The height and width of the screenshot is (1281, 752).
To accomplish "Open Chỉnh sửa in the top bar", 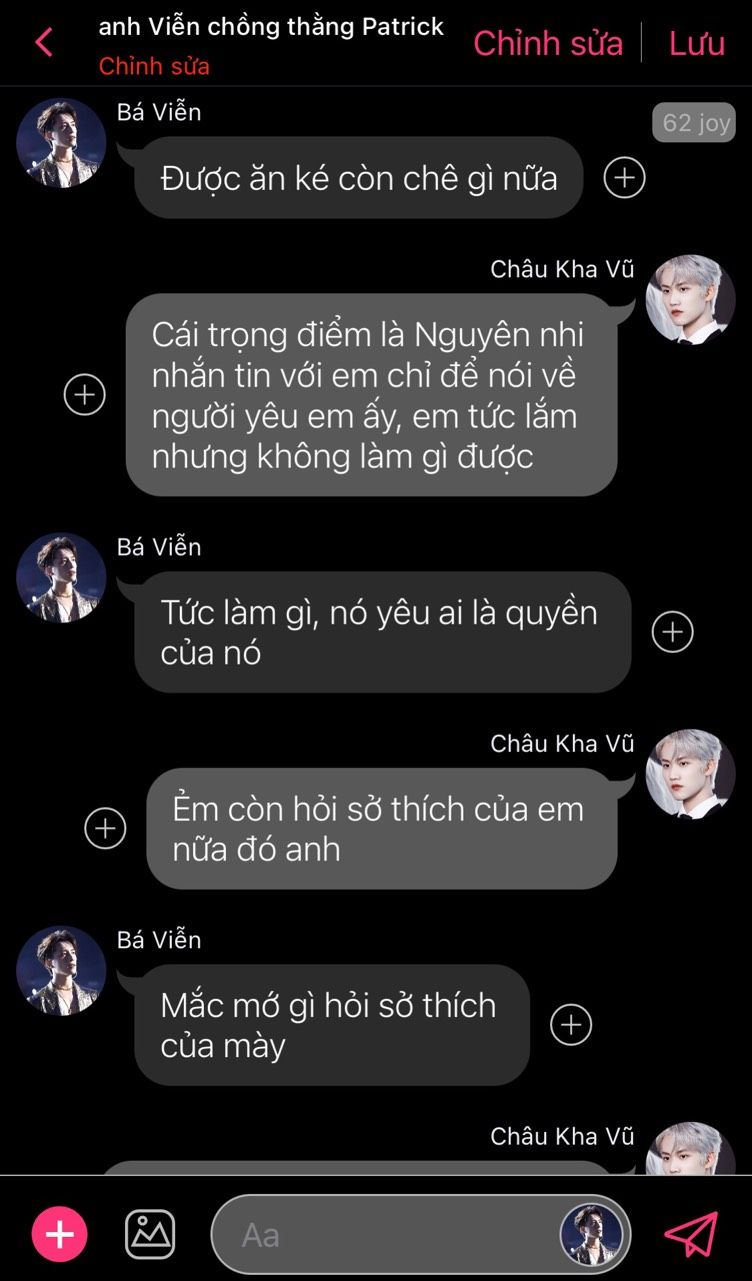I will pyautogui.click(x=548, y=43).
